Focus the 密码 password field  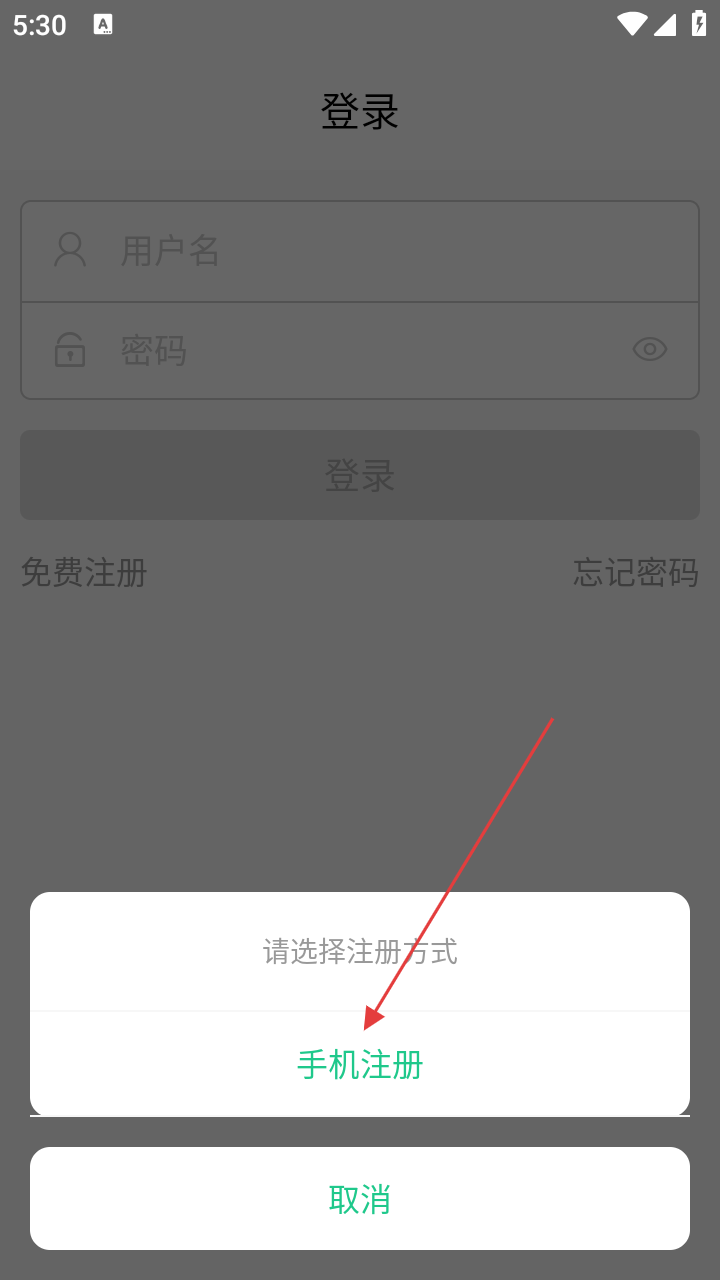click(360, 350)
